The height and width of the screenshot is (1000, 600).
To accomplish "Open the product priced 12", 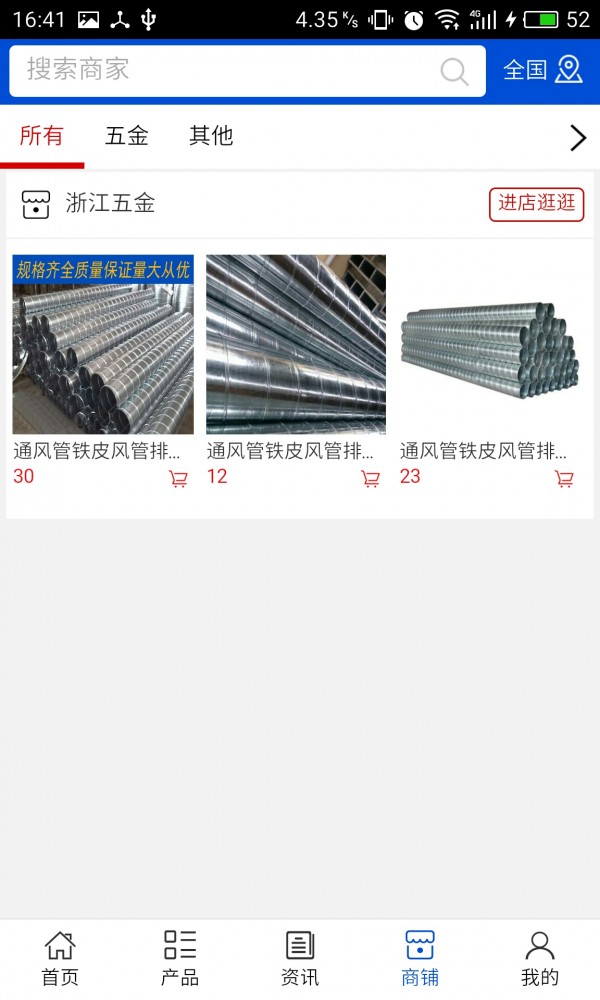I will pos(296,345).
